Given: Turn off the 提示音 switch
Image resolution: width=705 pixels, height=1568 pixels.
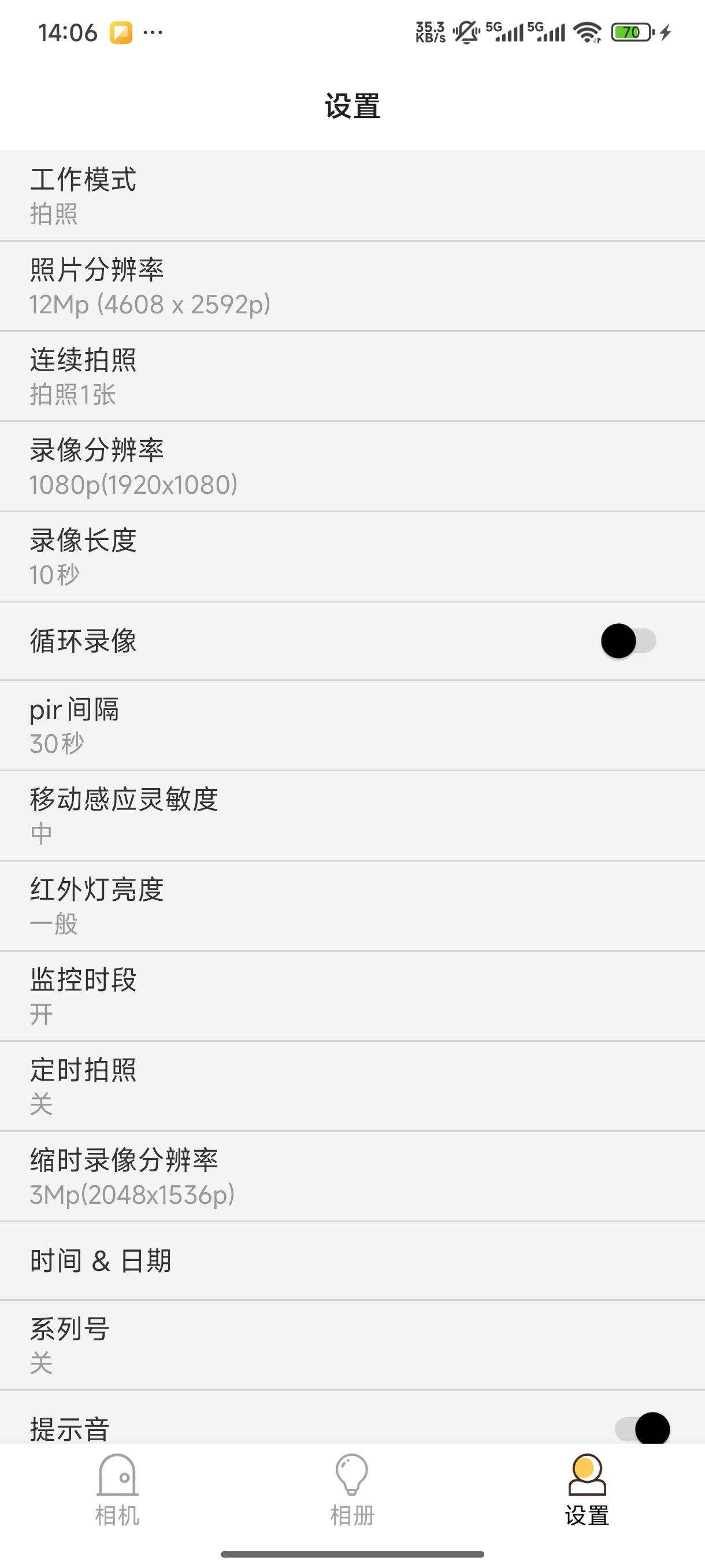Looking at the screenshot, I should [643, 1429].
